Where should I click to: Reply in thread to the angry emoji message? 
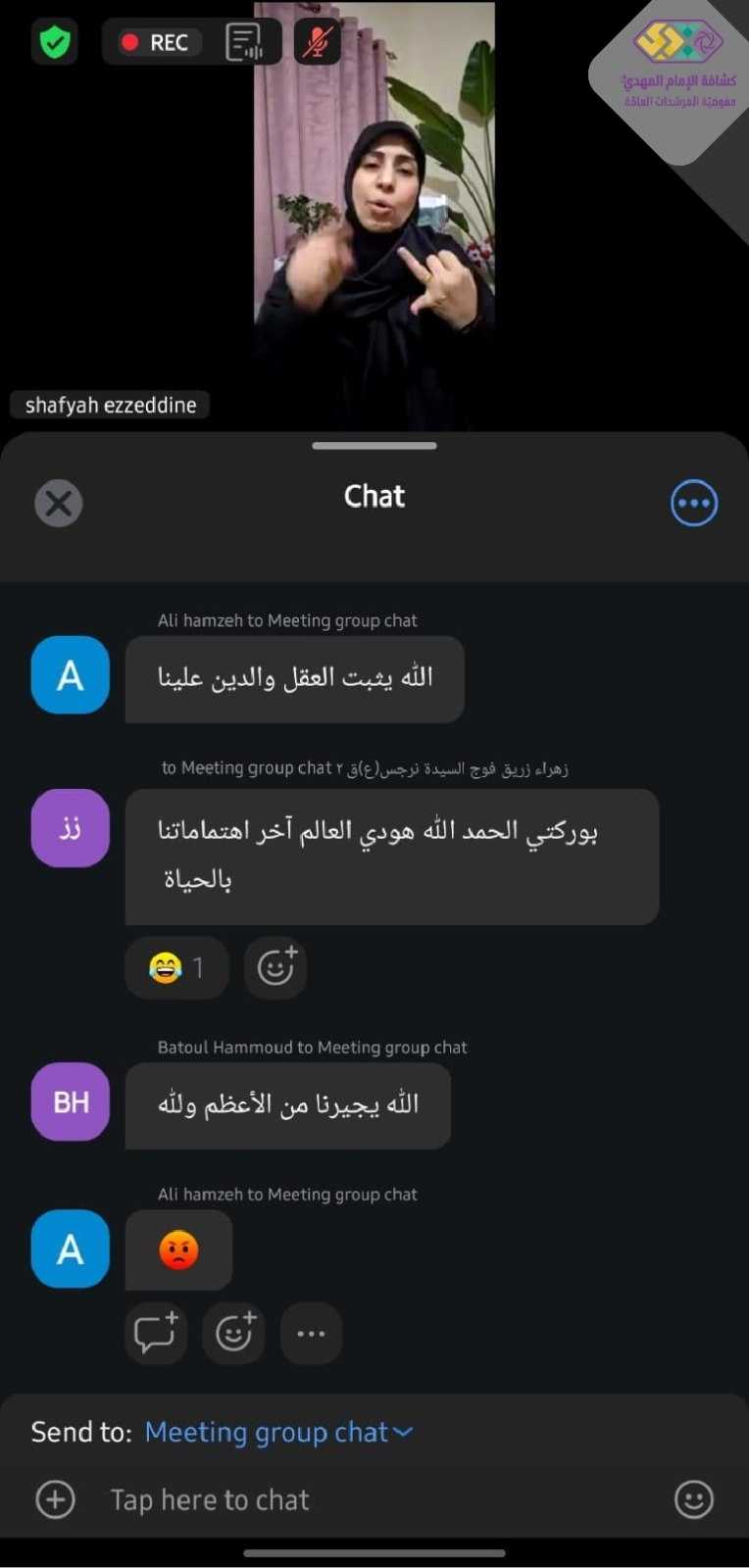[x=156, y=1333]
